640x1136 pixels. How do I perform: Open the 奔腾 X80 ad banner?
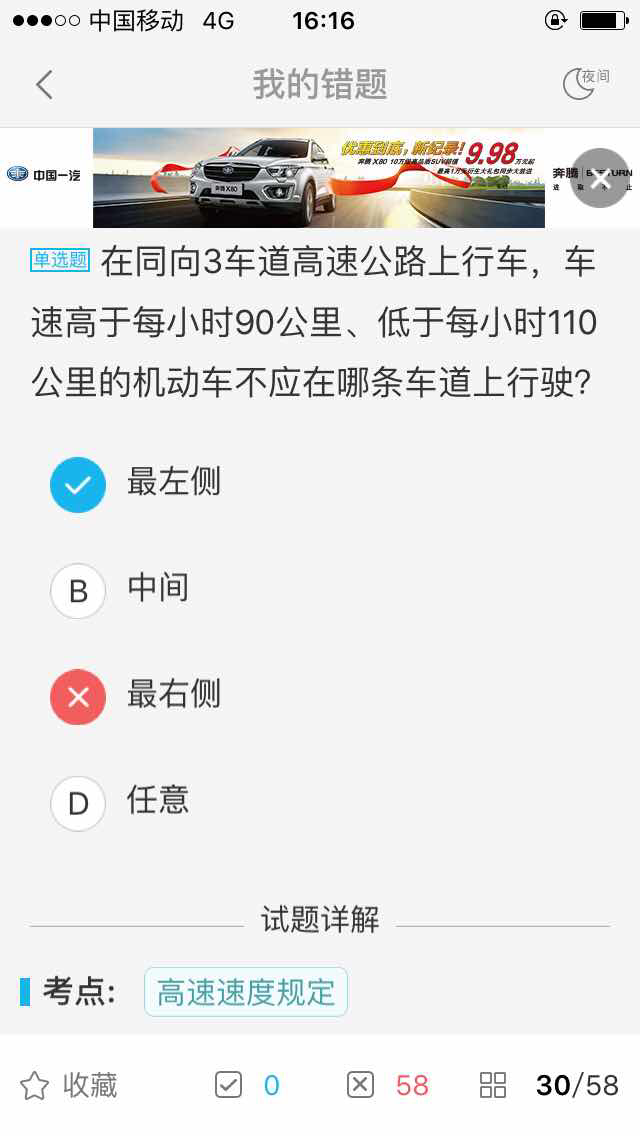(x=319, y=178)
